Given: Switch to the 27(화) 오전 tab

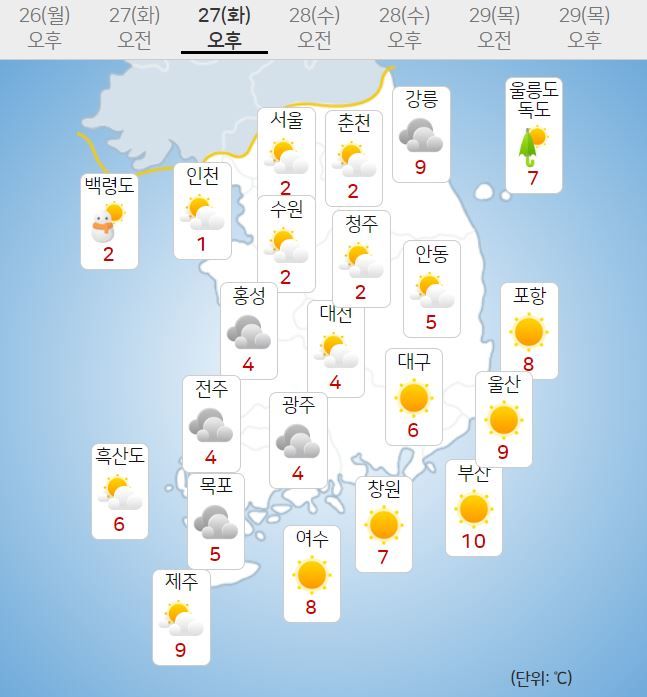Looking at the screenshot, I should (135, 28).
